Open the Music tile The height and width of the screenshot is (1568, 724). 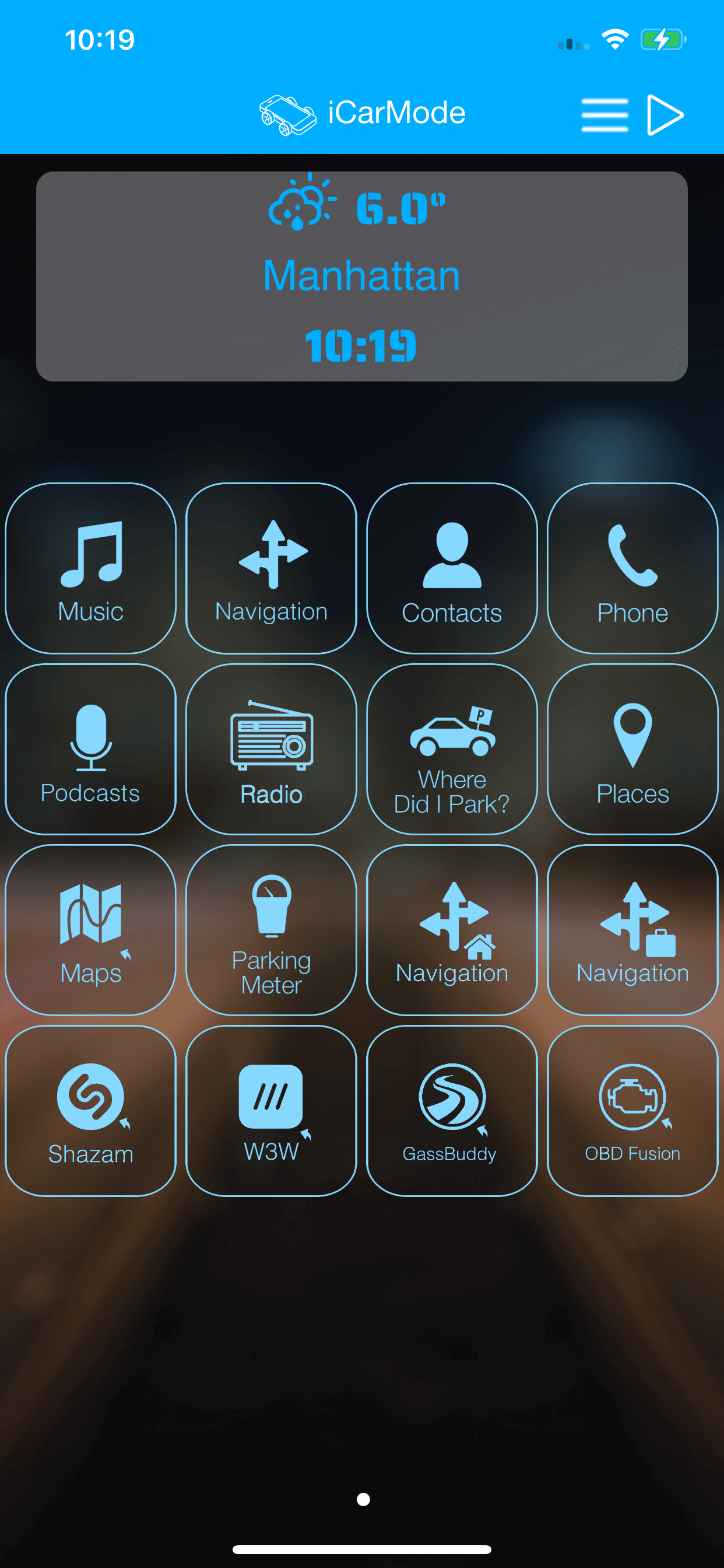pyautogui.click(x=91, y=568)
